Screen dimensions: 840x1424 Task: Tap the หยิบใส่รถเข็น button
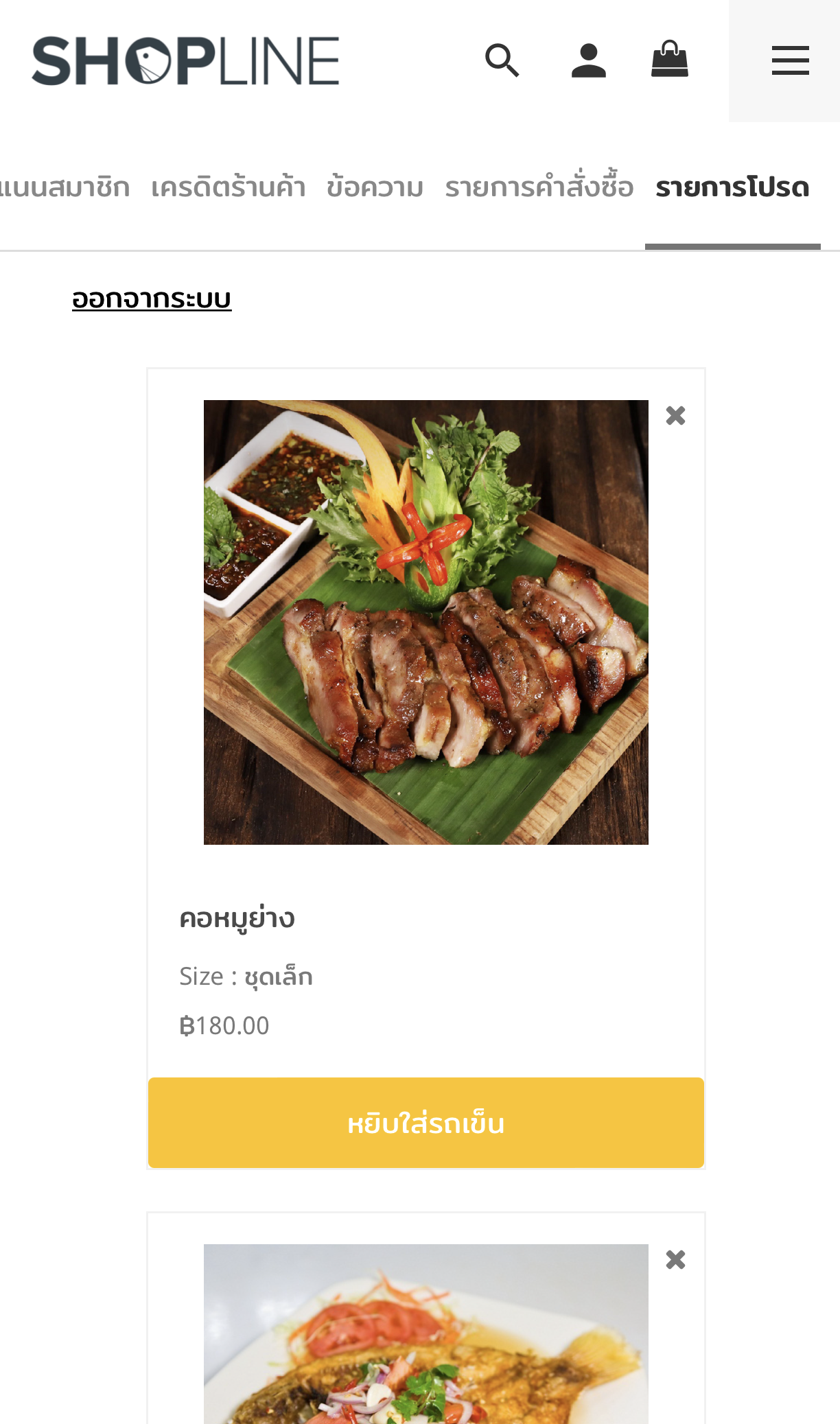click(x=426, y=1123)
